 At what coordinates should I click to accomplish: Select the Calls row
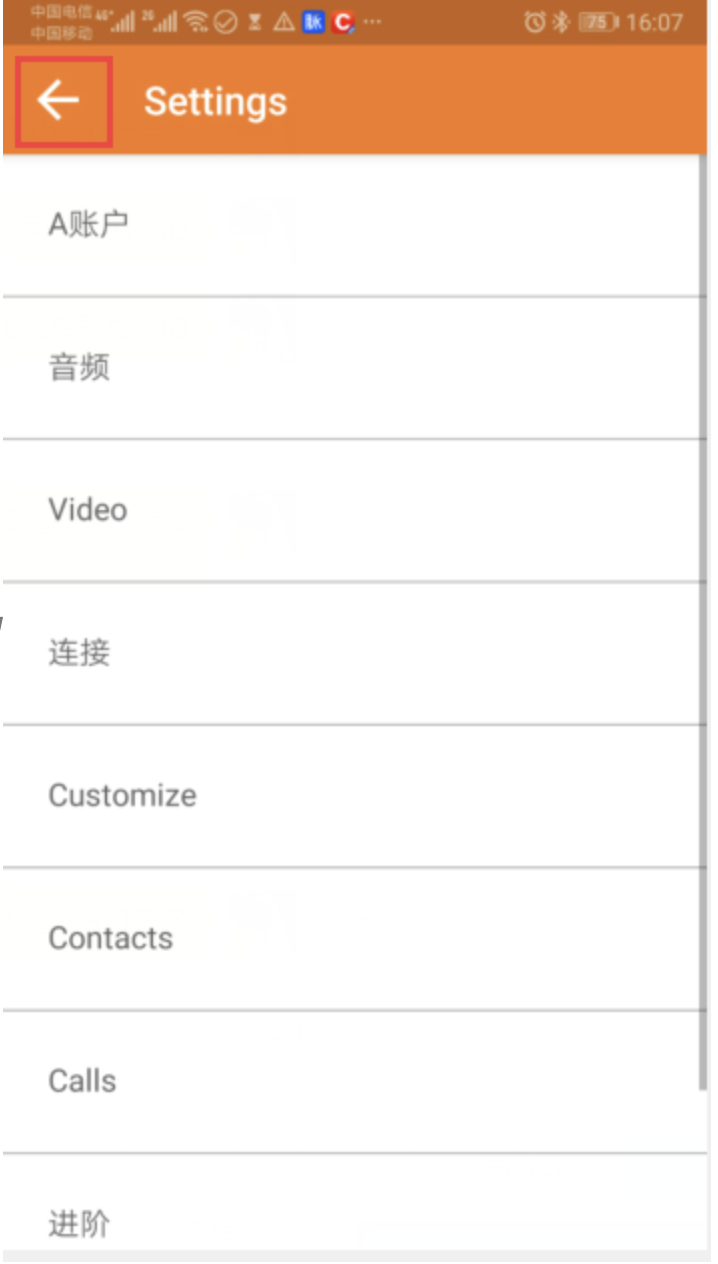pos(352,1081)
